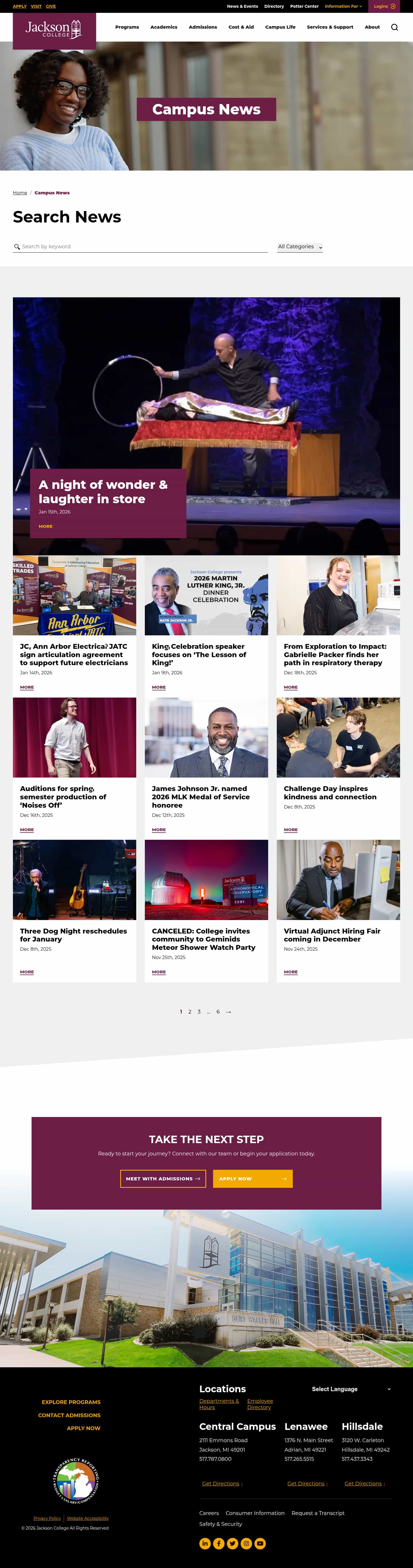This screenshot has height=1568, width=413.
Task: Open the site search magnifier icon
Action: pos(394,28)
